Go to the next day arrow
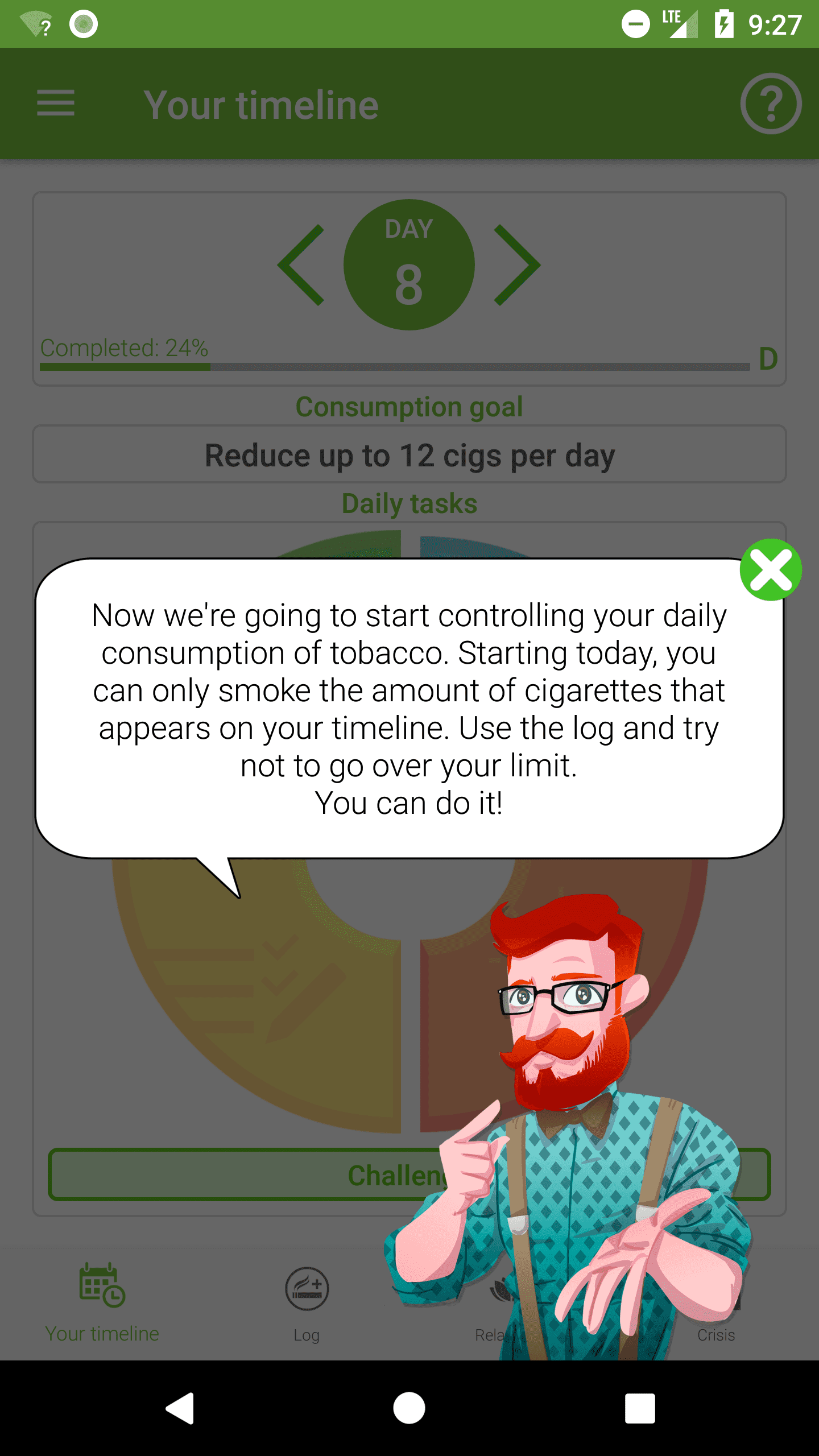 [x=516, y=265]
